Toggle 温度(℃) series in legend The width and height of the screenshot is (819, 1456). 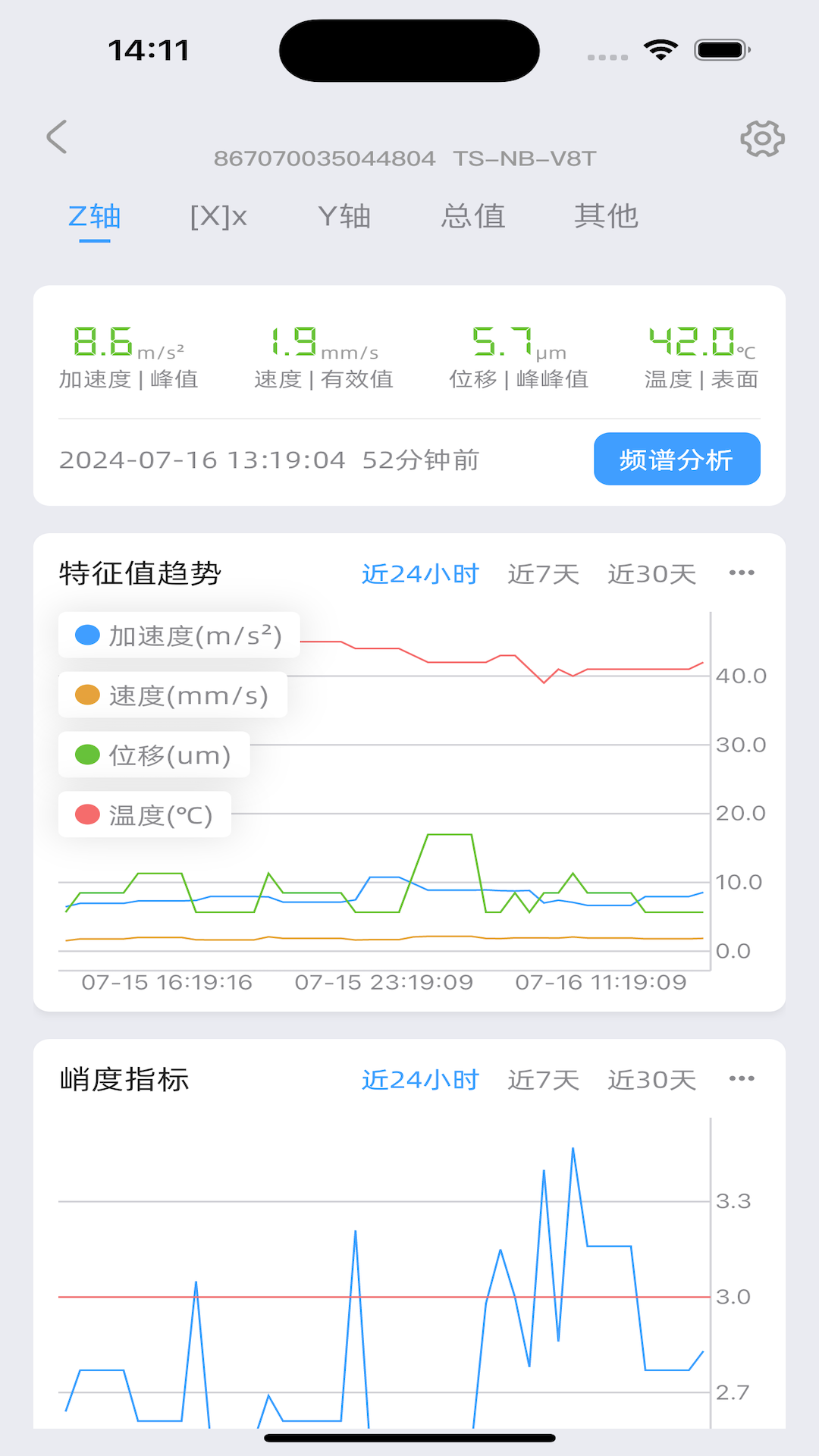point(145,815)
